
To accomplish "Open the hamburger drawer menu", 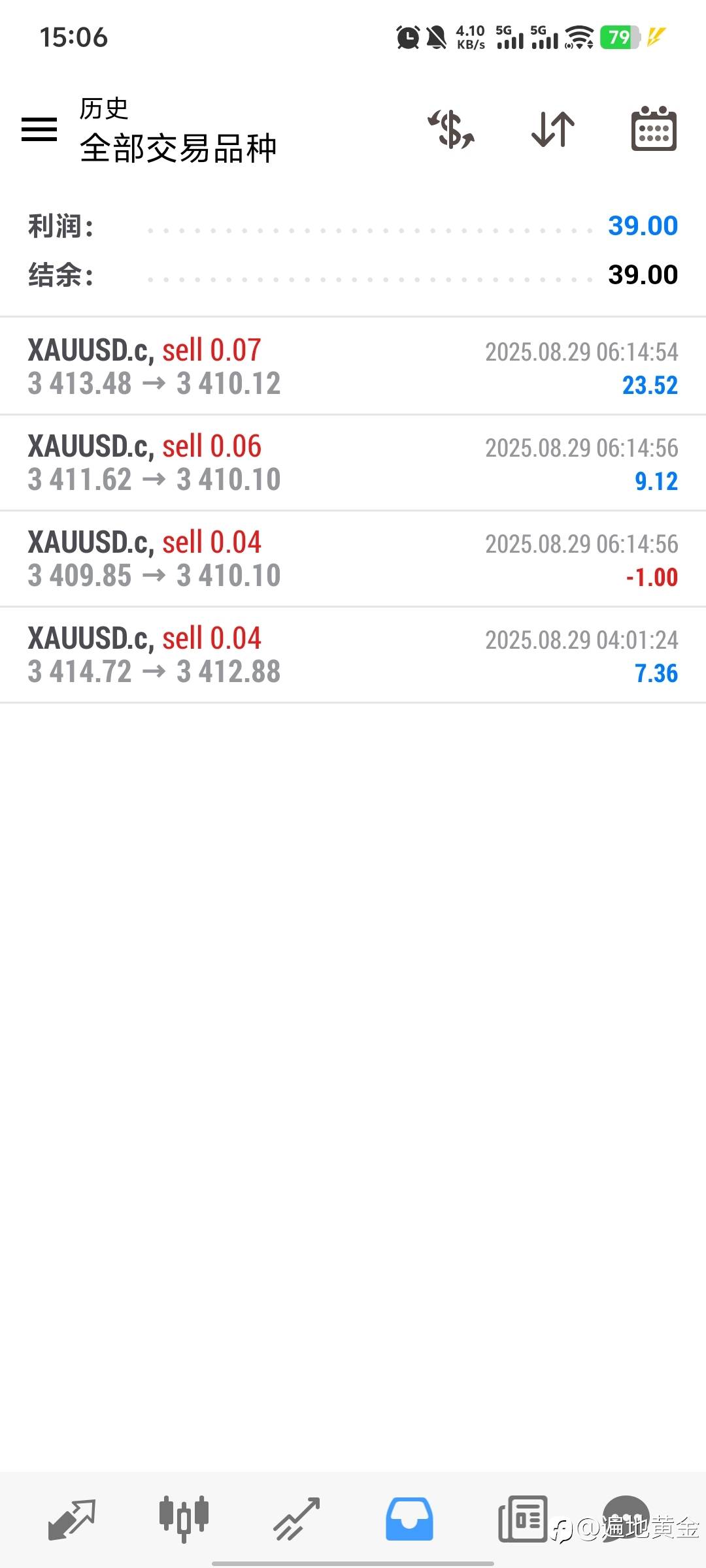I will coord(39,129).
